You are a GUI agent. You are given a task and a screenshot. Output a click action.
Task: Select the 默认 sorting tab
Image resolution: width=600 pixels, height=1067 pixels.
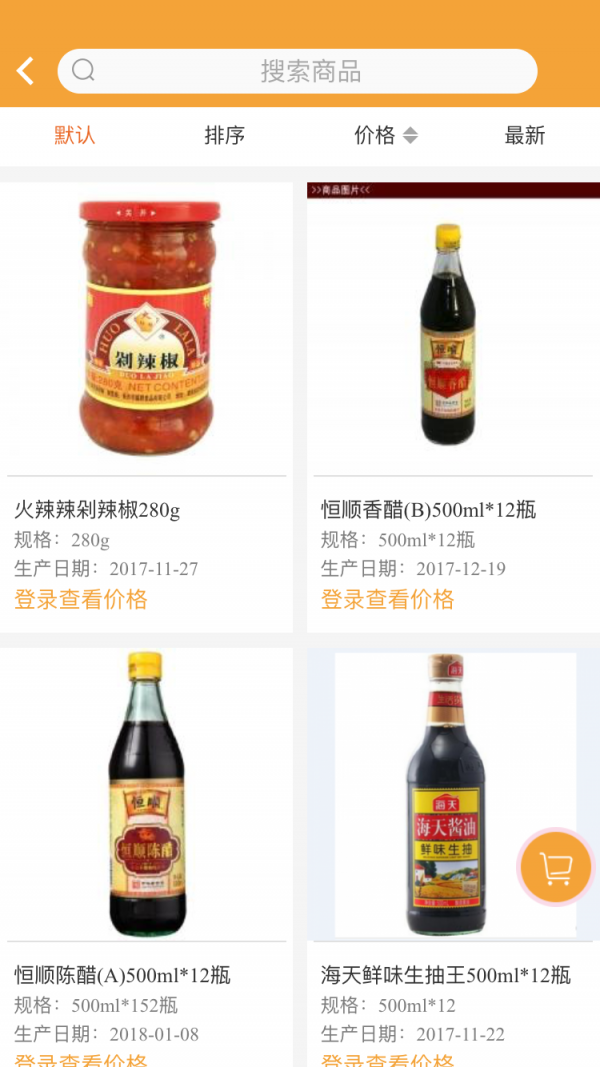(75, 136)
